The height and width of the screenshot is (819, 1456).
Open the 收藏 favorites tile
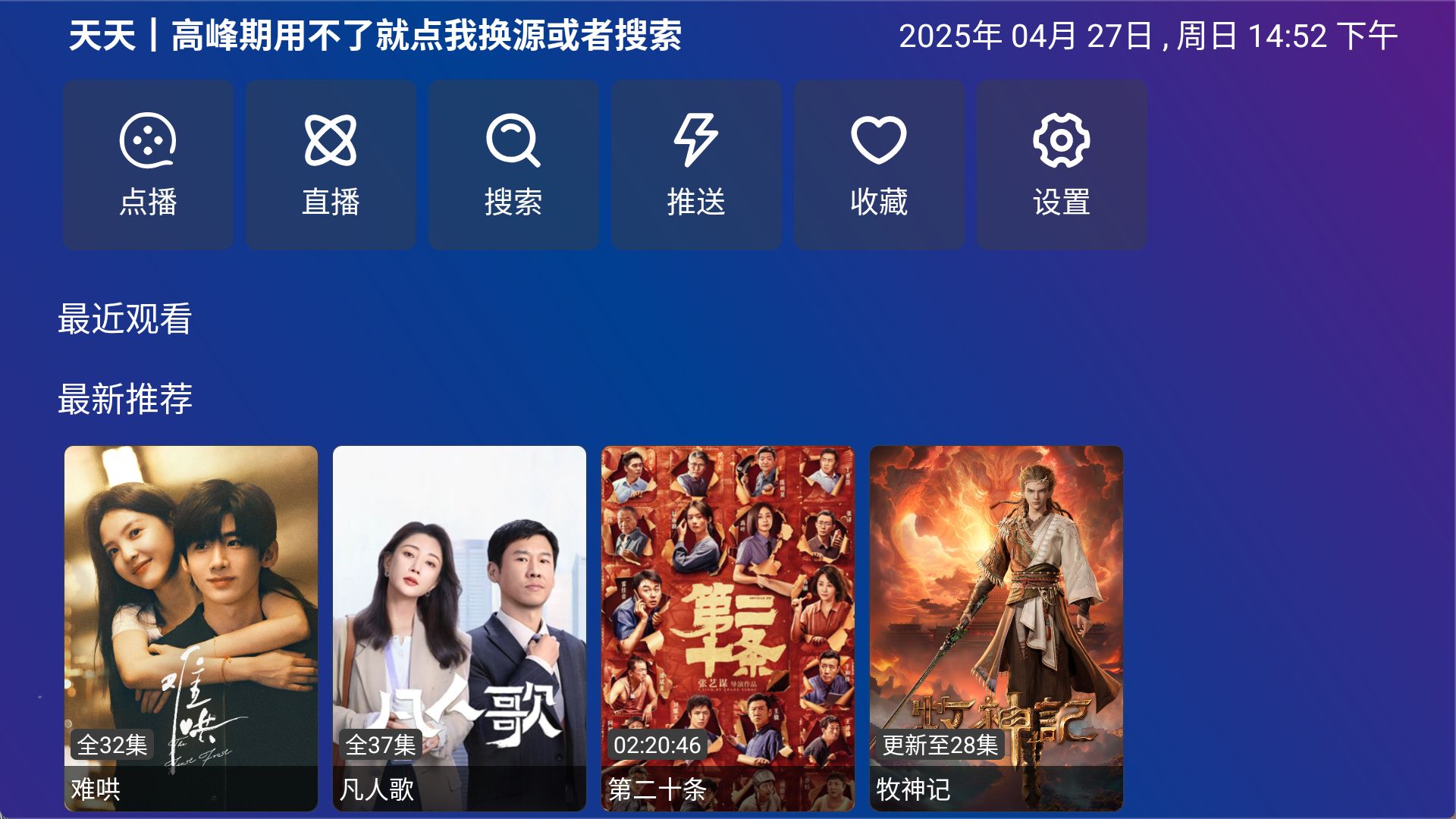pos(879,165)
